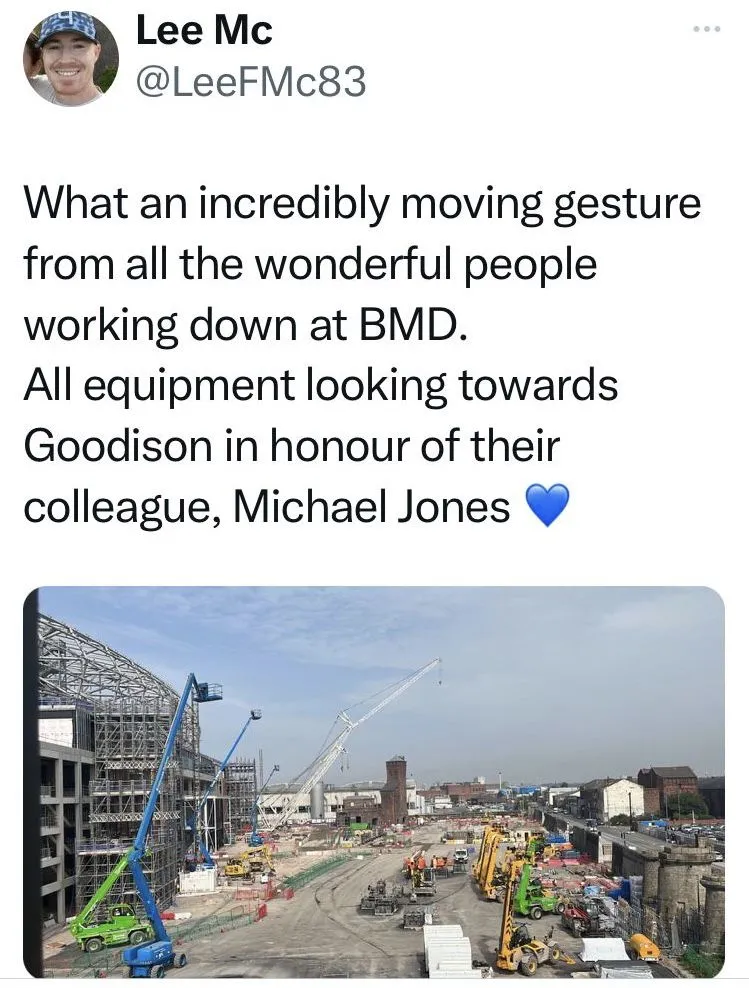Viewport: 749px width, 988px height.
Task: Open Lee Mc's profile picture
Action: [70, 57]
